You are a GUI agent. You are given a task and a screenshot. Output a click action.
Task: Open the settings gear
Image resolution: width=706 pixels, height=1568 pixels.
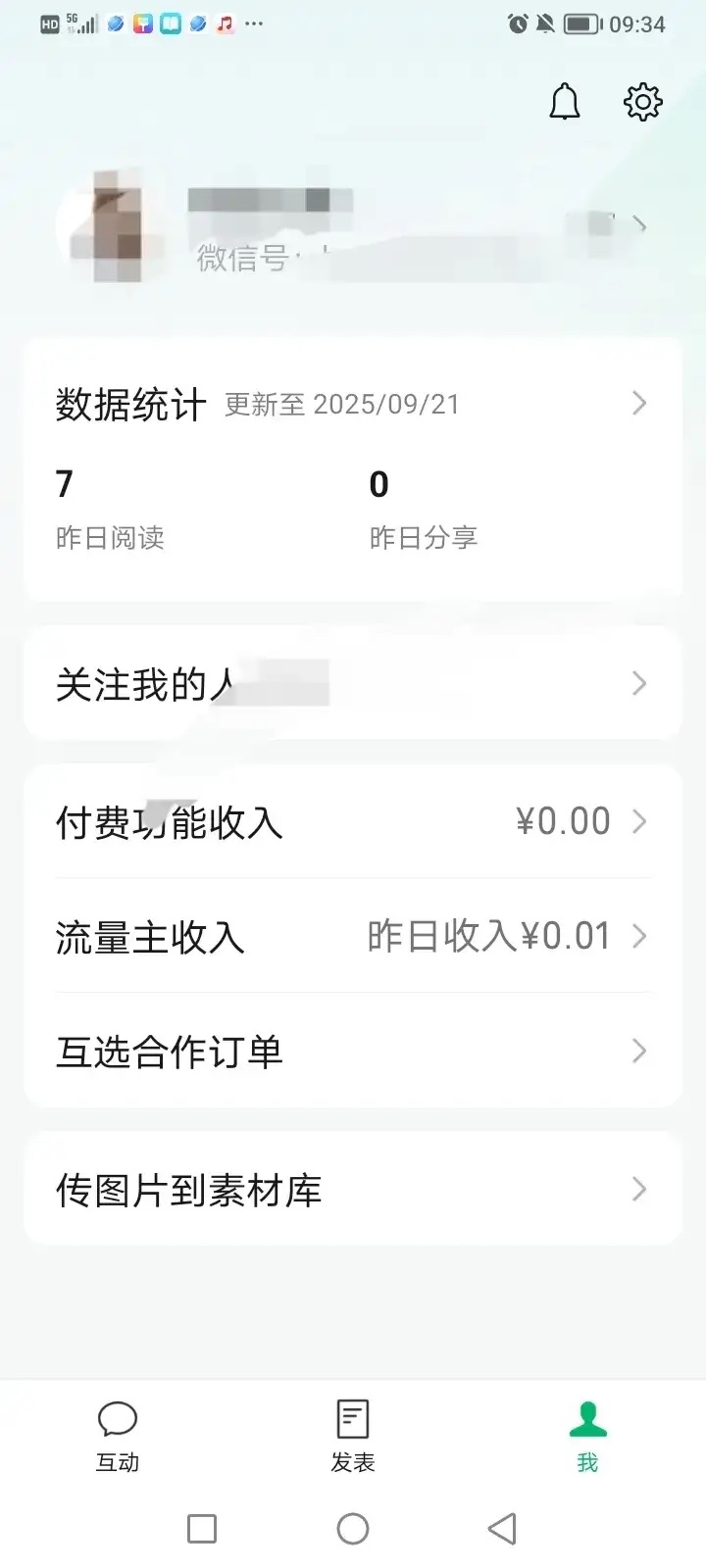[643, 102]
